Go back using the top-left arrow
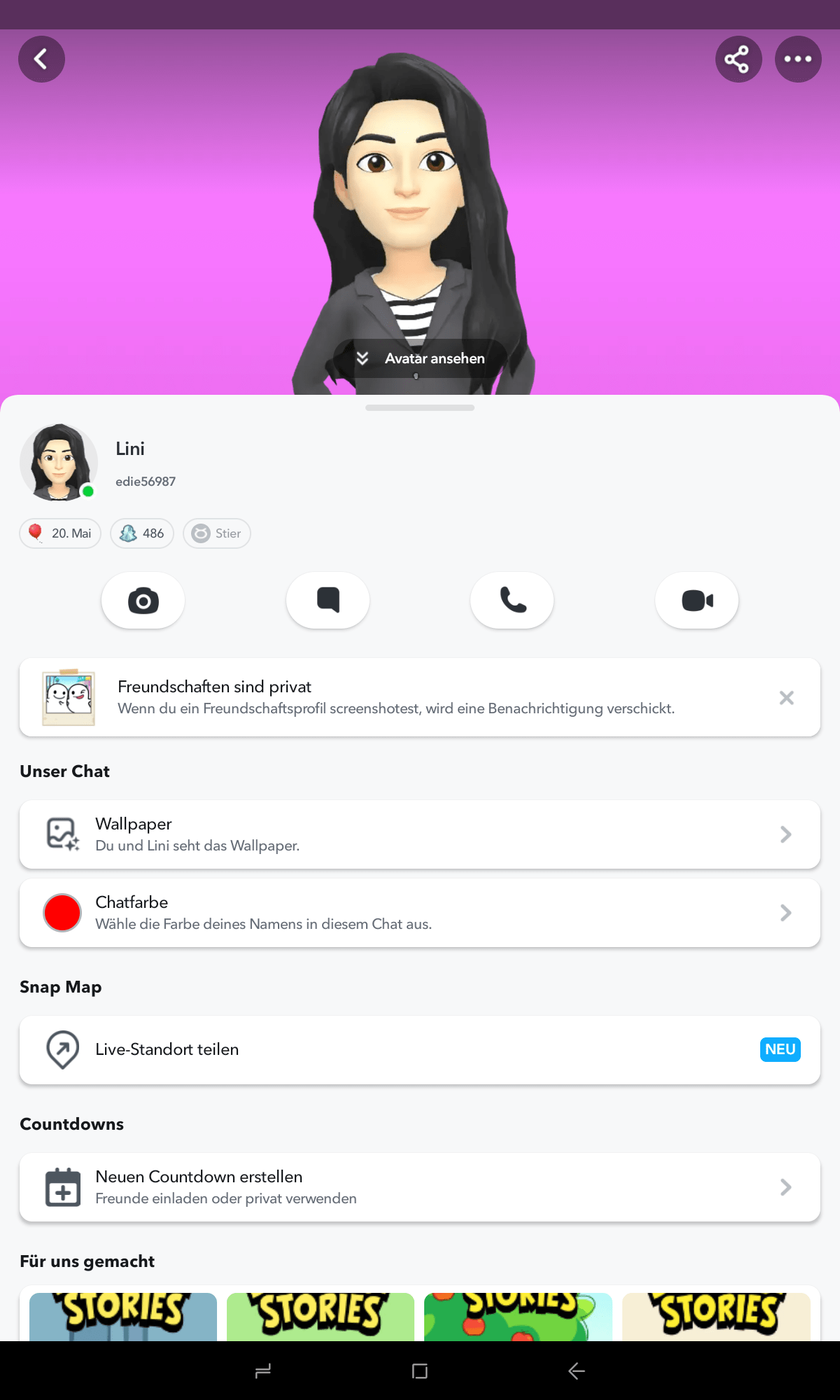Image resolution: width=840 pixels, height=1400 pixels. [41, 59]
